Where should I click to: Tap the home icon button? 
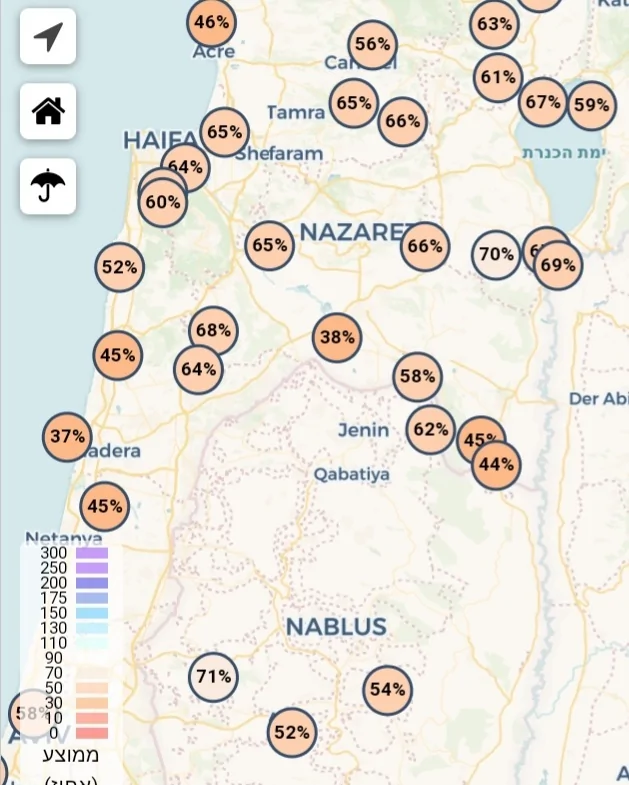[48, 111]
